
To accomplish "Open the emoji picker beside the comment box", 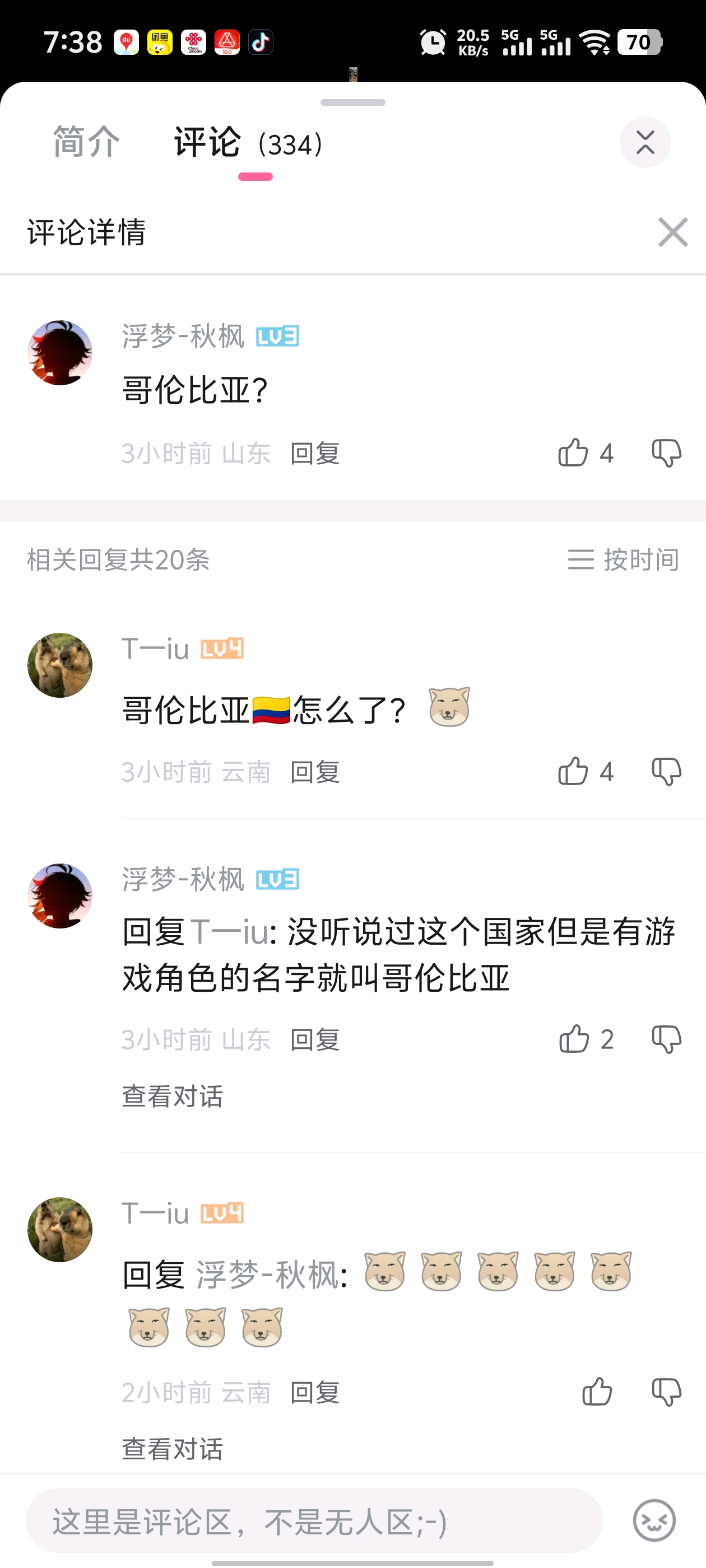I will pos(654,1520).
